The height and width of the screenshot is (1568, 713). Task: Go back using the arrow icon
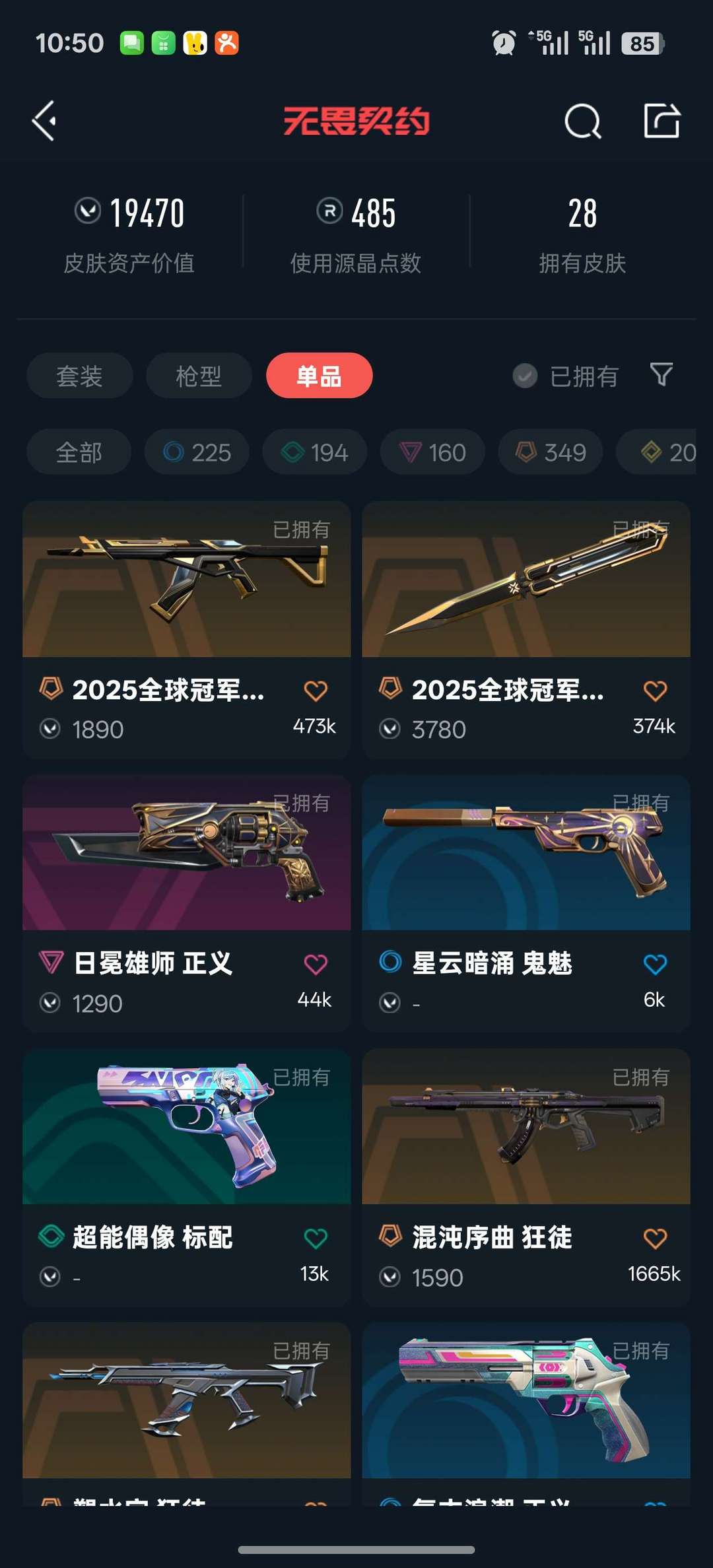(x=44, y=121)
